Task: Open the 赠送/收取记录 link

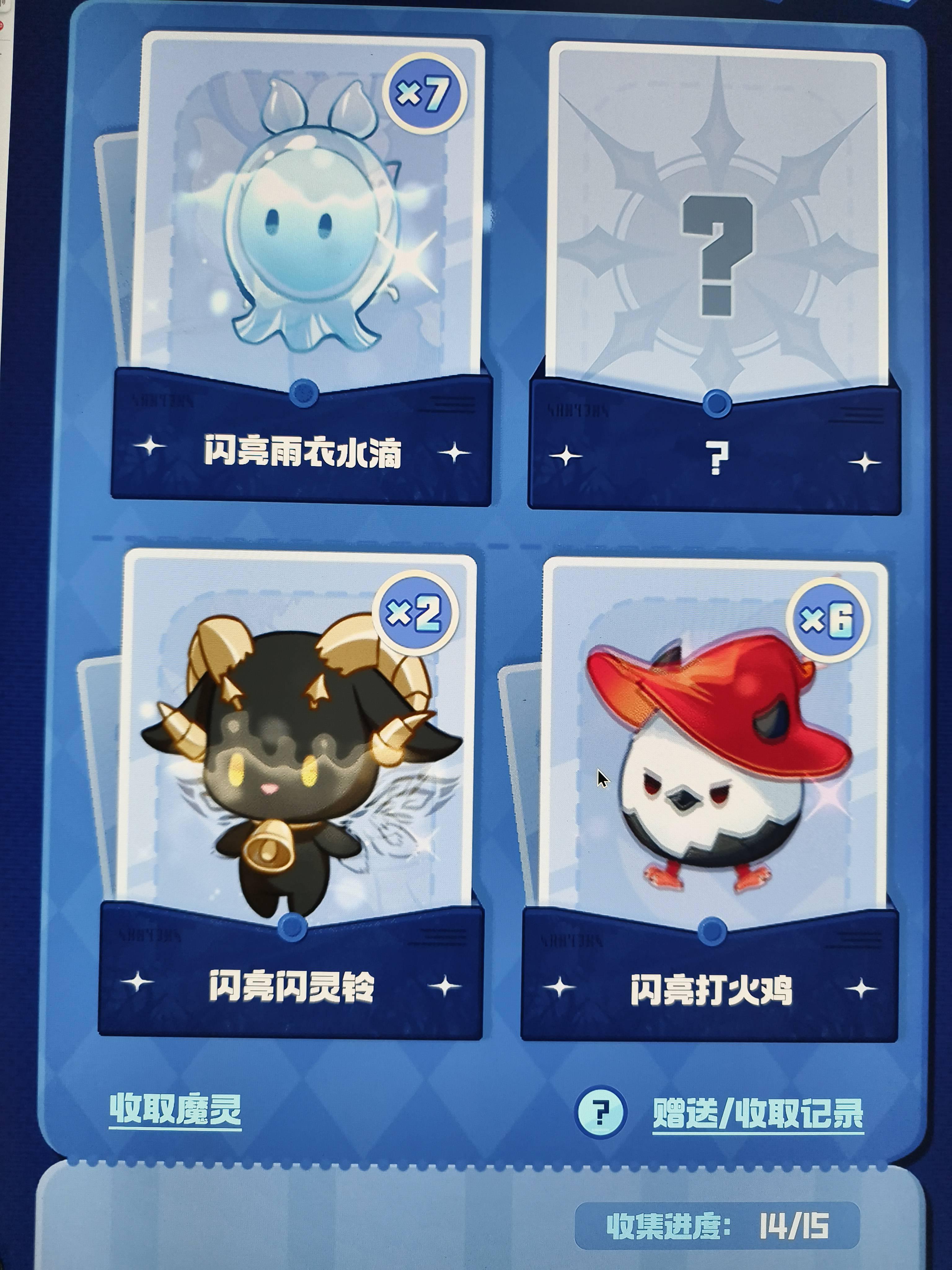Action: tap(757, 1114)
